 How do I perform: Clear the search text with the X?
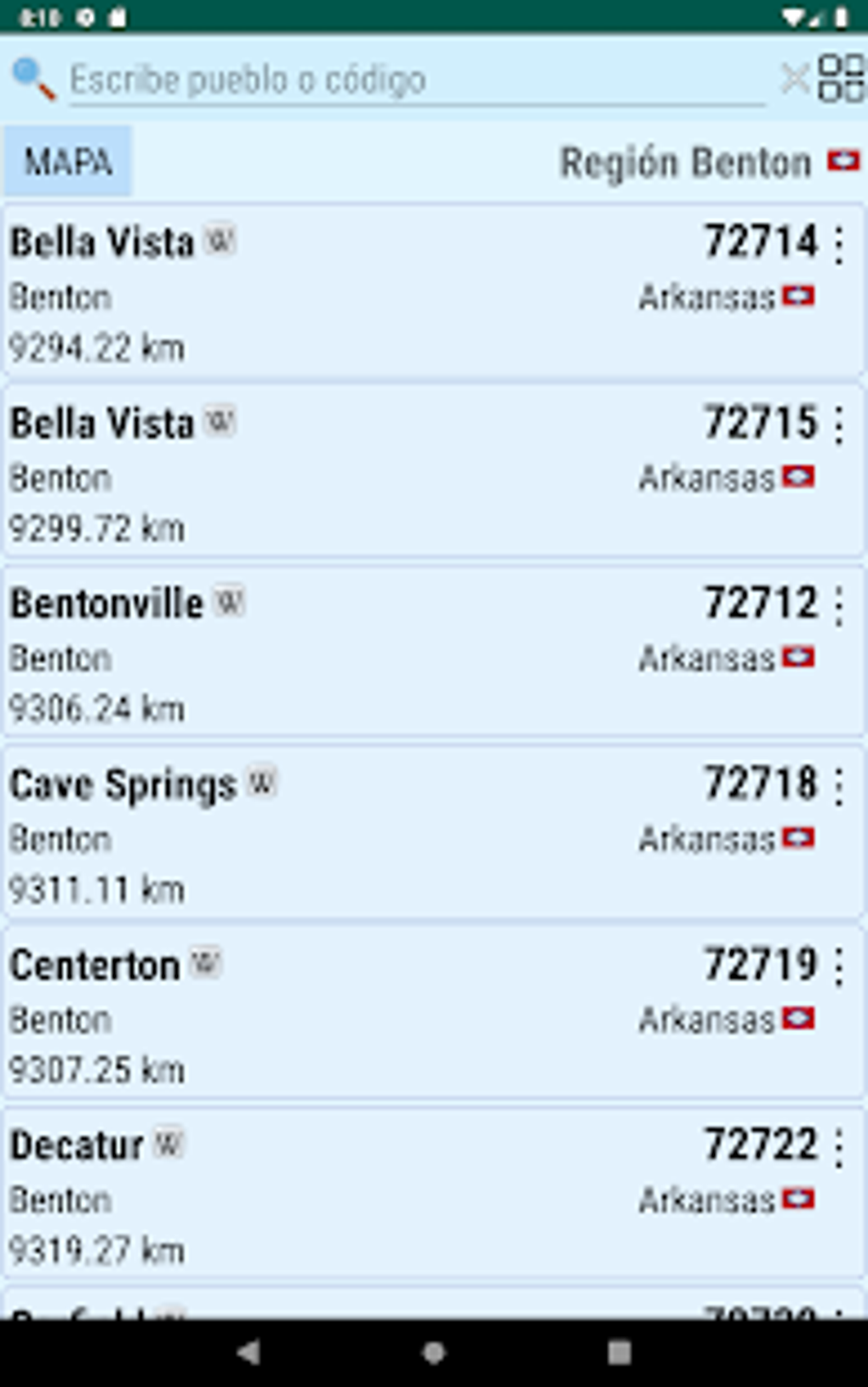[x=795, y=79]
